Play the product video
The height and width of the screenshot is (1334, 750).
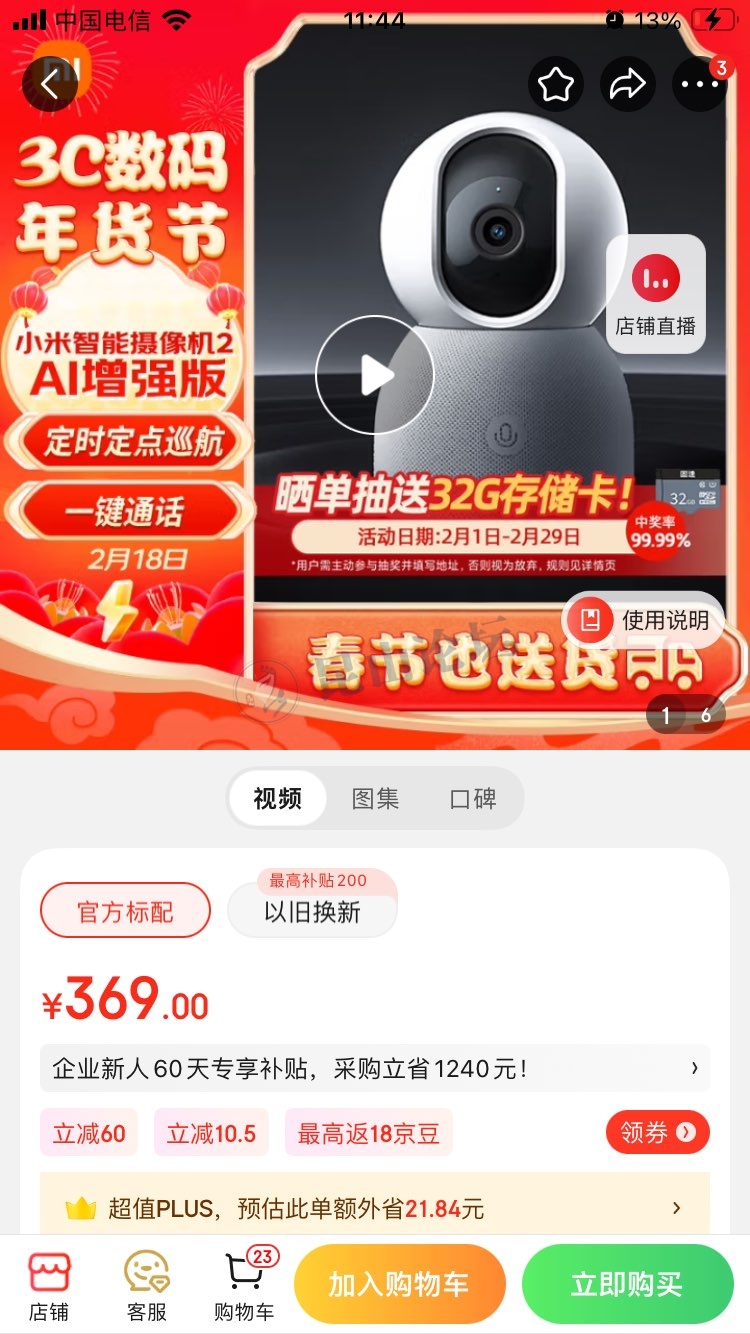coord(375,375)
